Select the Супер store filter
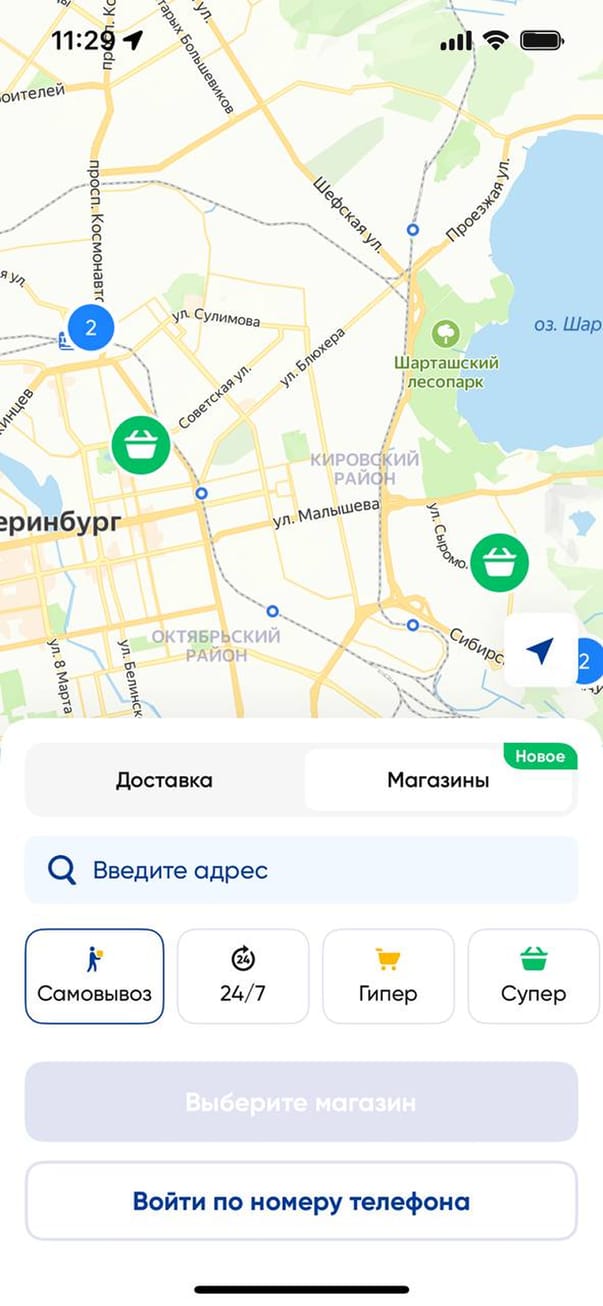This screenshot has width=603, height=1306. pyautogui.click(x=533, y=976)
